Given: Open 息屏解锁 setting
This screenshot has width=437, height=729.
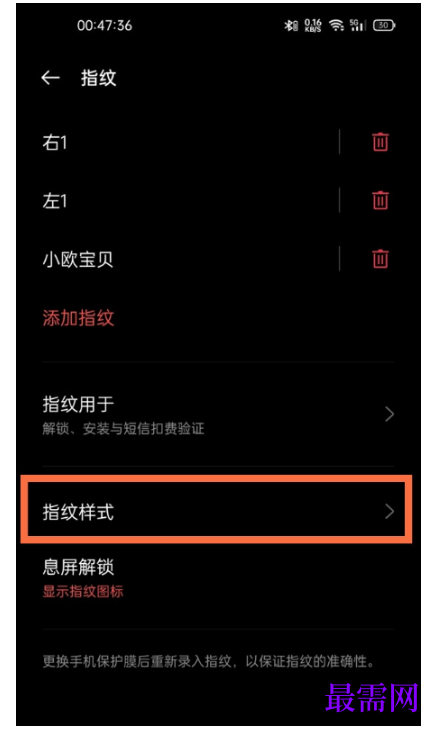Looking at the screenshot, I should click(218, 577).
